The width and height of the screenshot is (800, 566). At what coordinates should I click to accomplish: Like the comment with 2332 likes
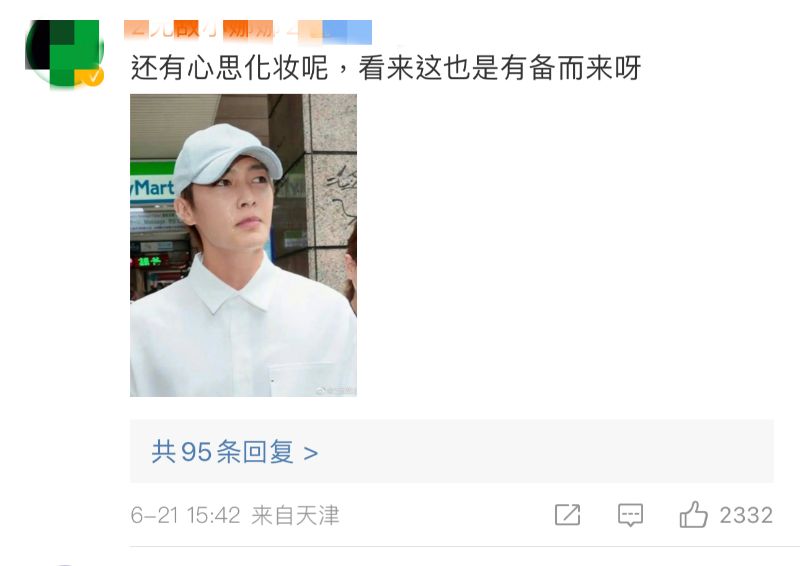(694, 515)
